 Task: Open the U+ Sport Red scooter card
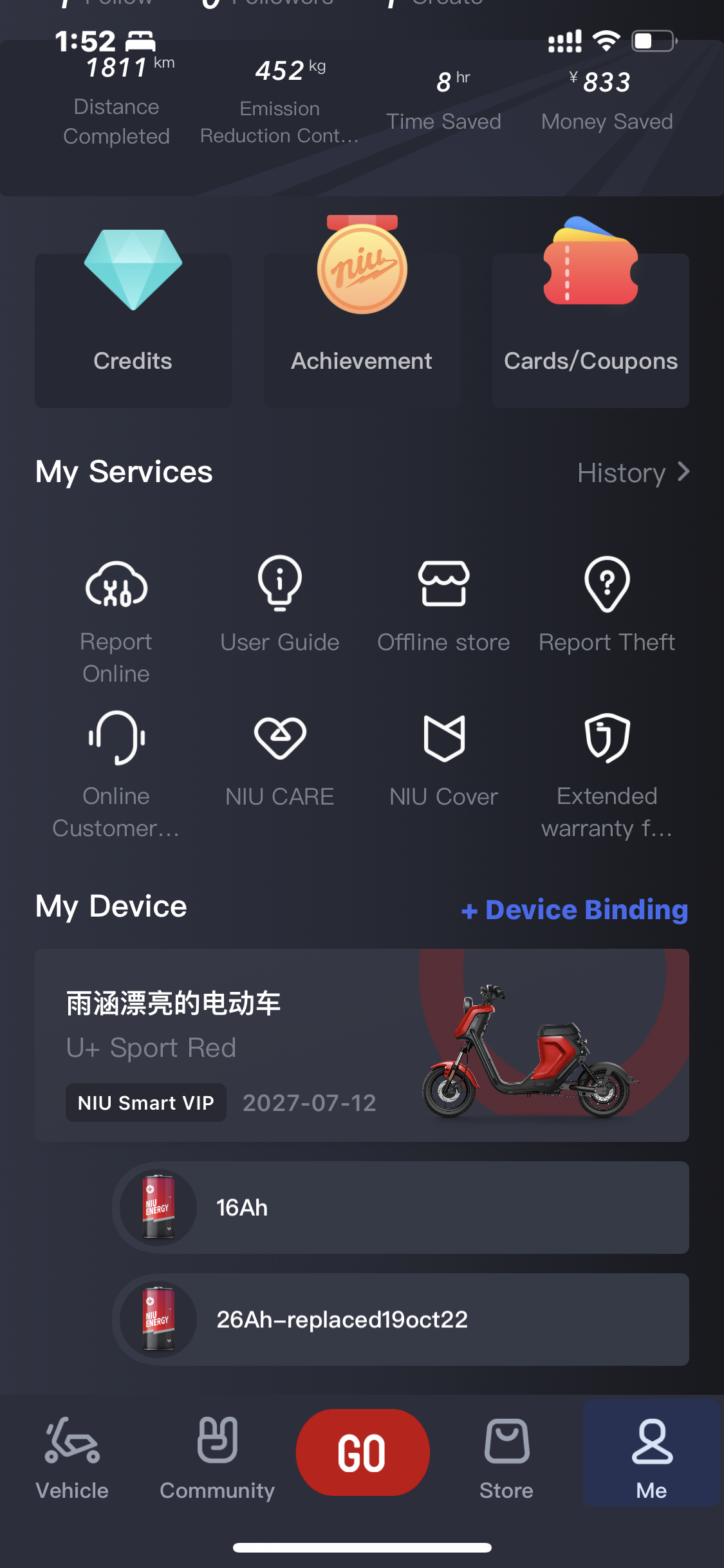click(x=362, y=1045)
